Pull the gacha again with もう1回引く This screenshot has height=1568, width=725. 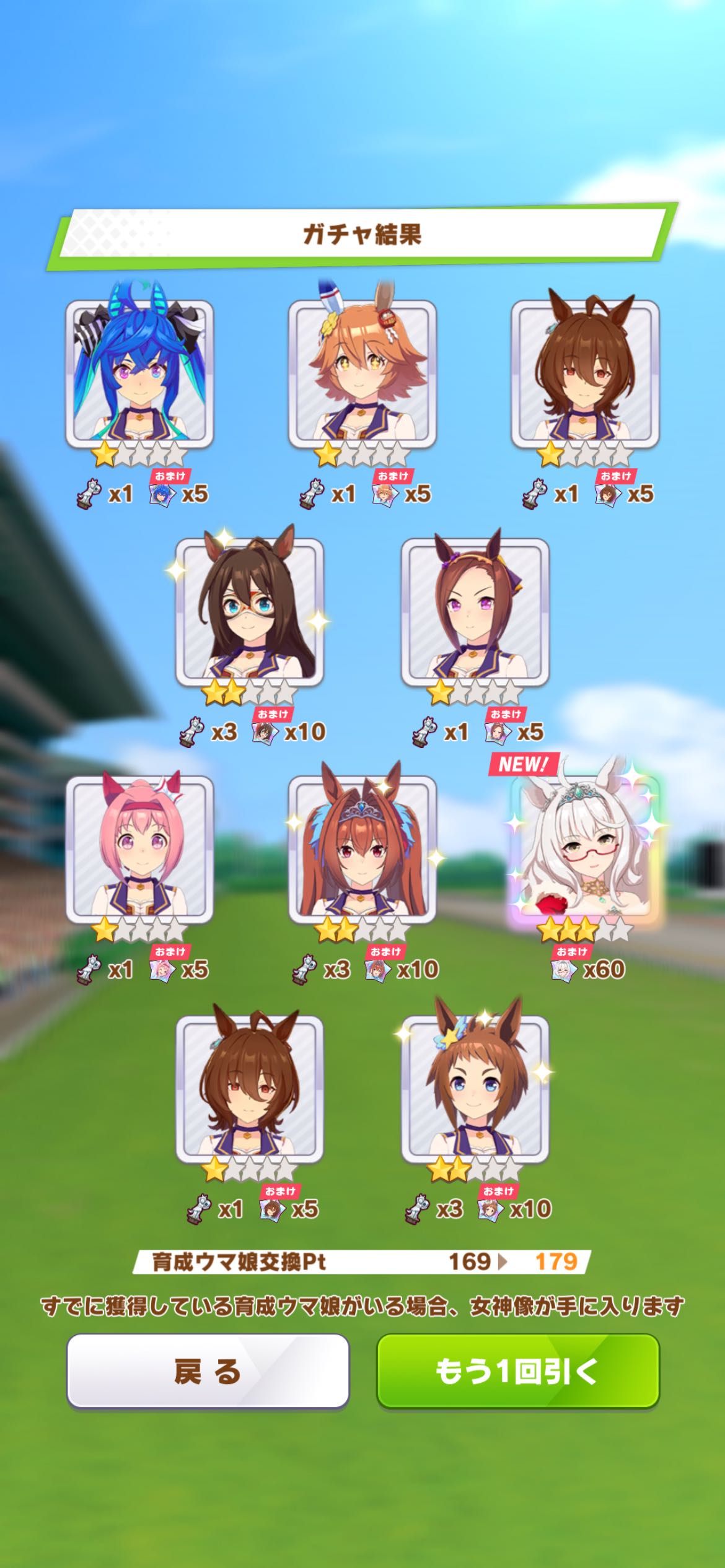(x=517, y=1371)
